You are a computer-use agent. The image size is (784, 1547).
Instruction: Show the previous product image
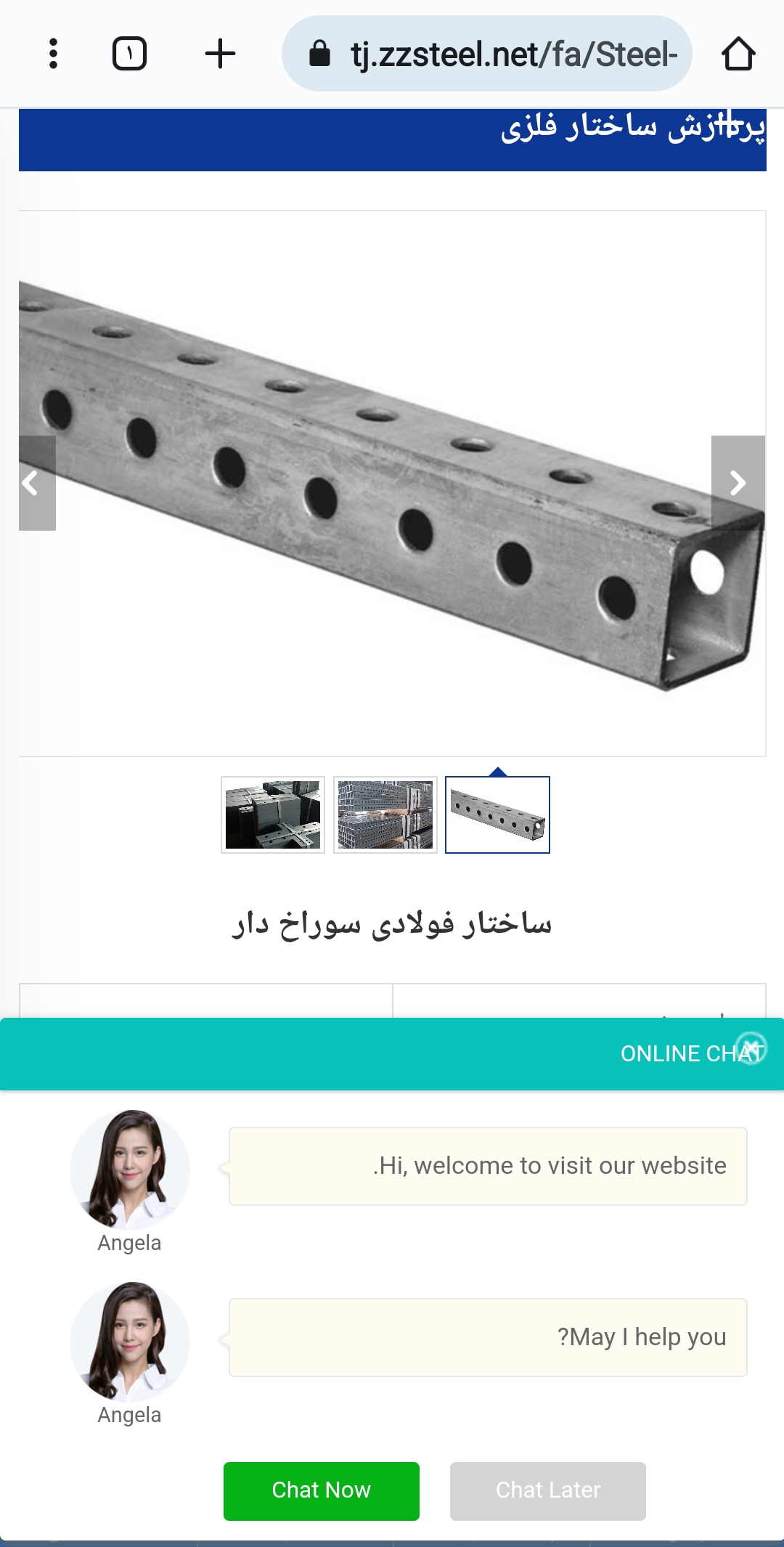[x=36, y=483]
